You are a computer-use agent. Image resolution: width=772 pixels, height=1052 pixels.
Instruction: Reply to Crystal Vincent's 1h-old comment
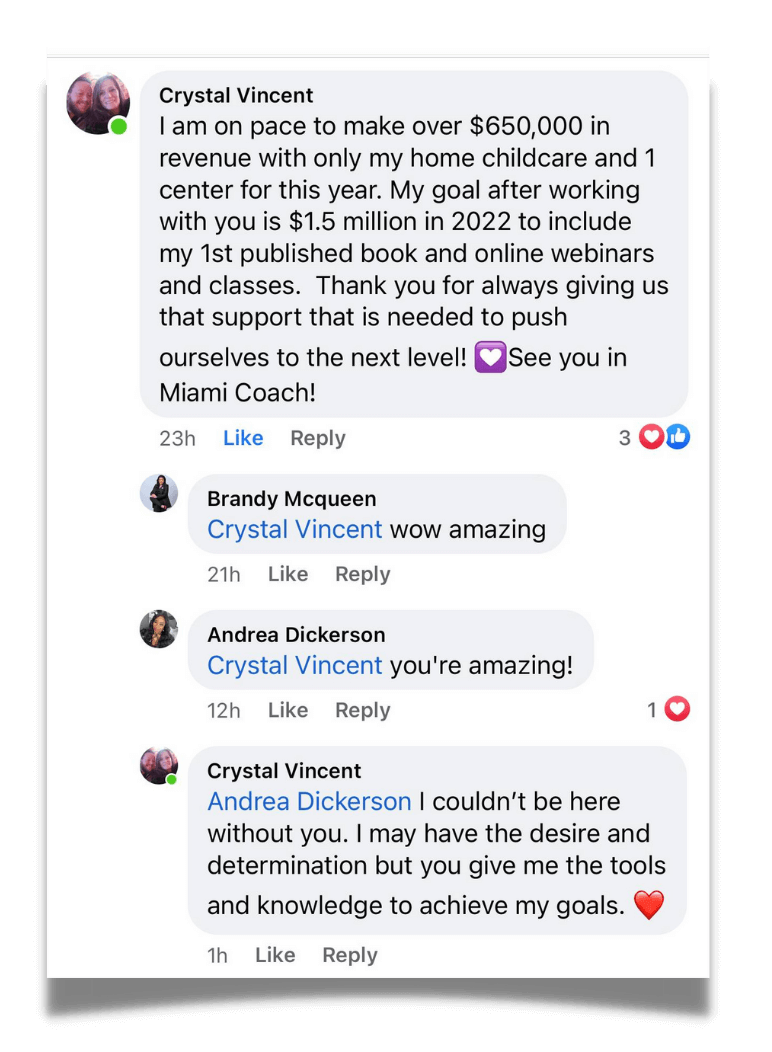point(349,955)
